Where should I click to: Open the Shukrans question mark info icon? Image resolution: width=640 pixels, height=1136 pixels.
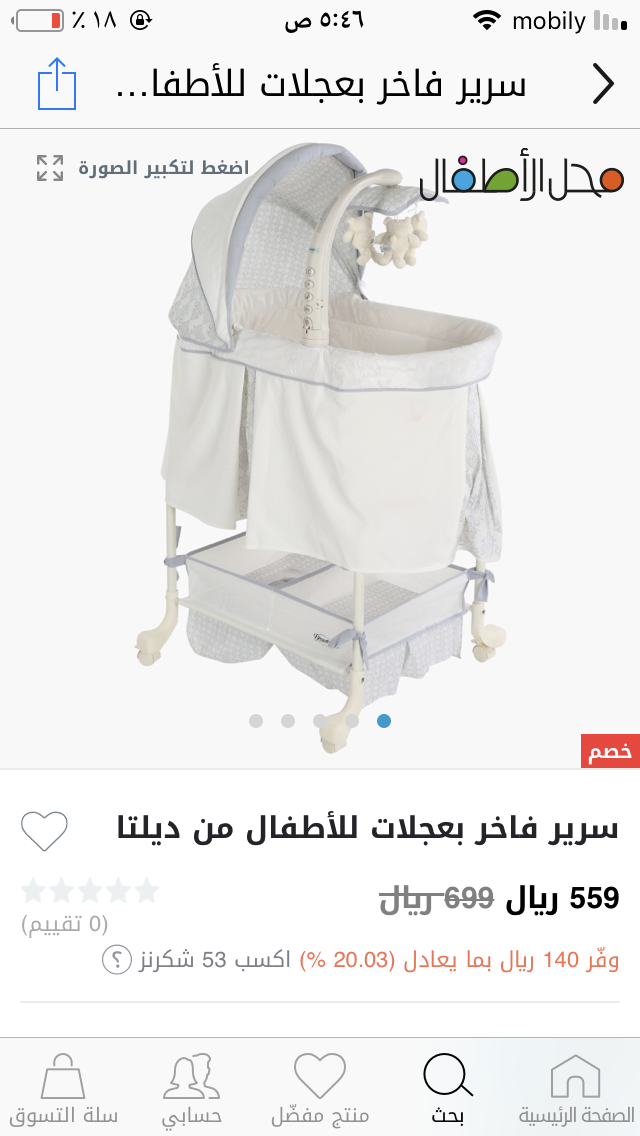117,960
